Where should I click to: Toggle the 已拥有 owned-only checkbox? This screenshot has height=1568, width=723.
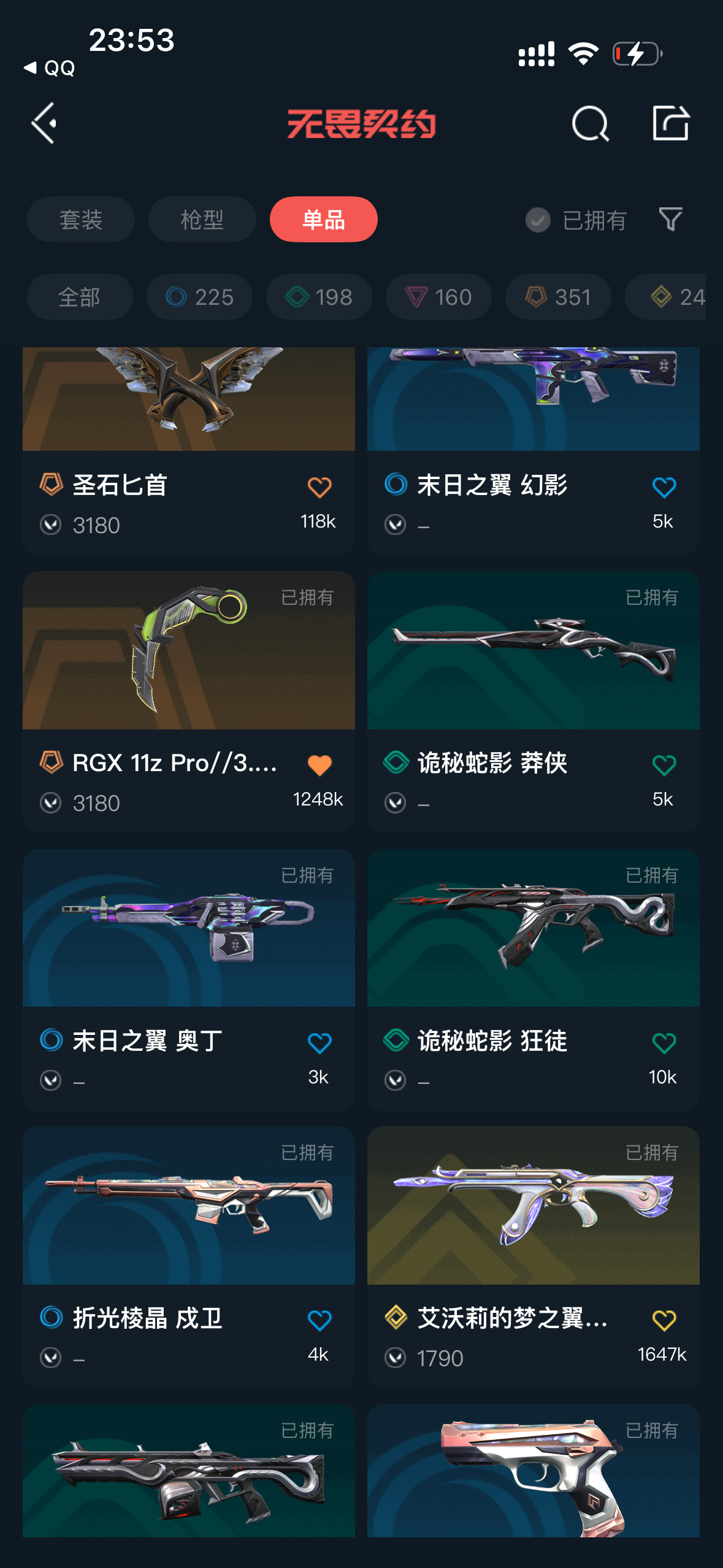538,220
